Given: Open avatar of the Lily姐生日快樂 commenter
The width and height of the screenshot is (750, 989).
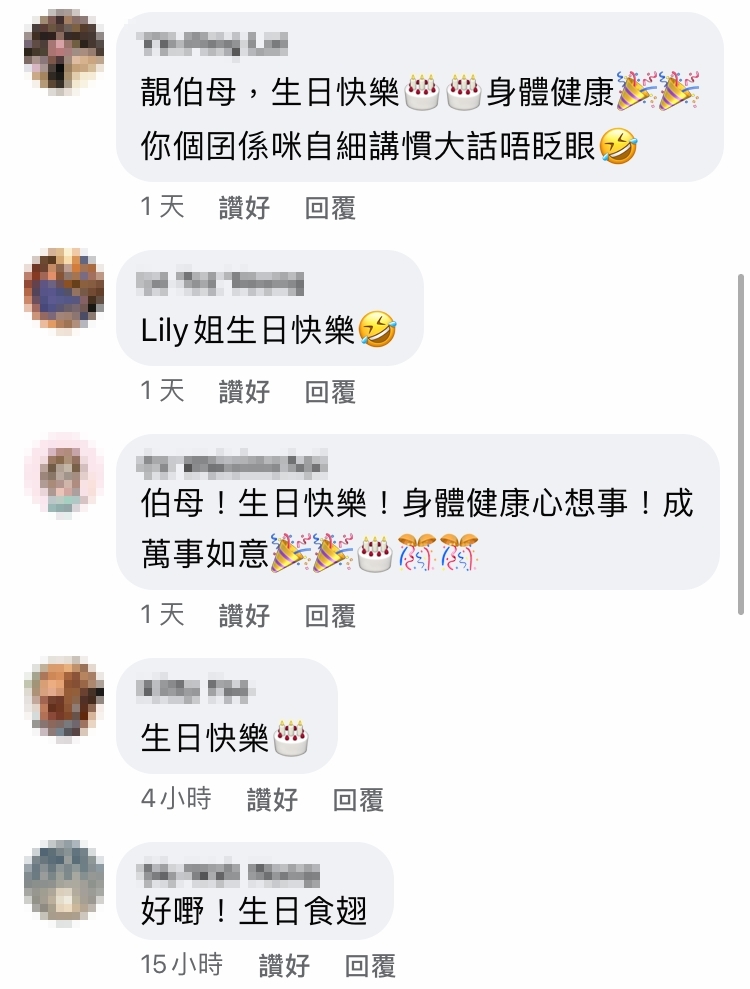Looking at the screenshot, I should pyautogui.click(x=64, y=289).
